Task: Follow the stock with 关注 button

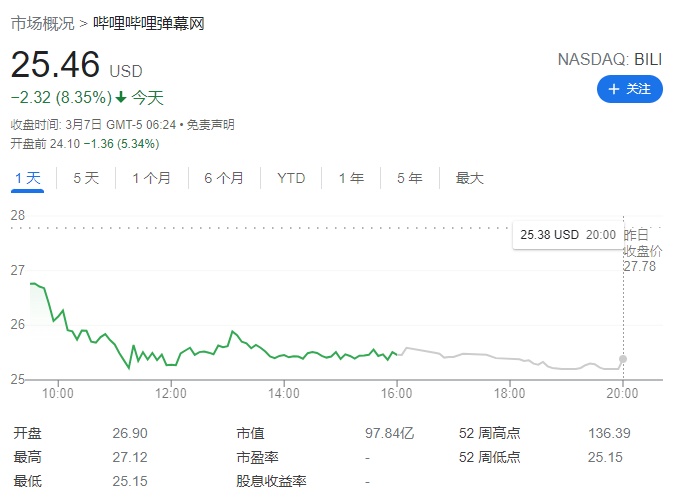Action: [x=629, y=89]
